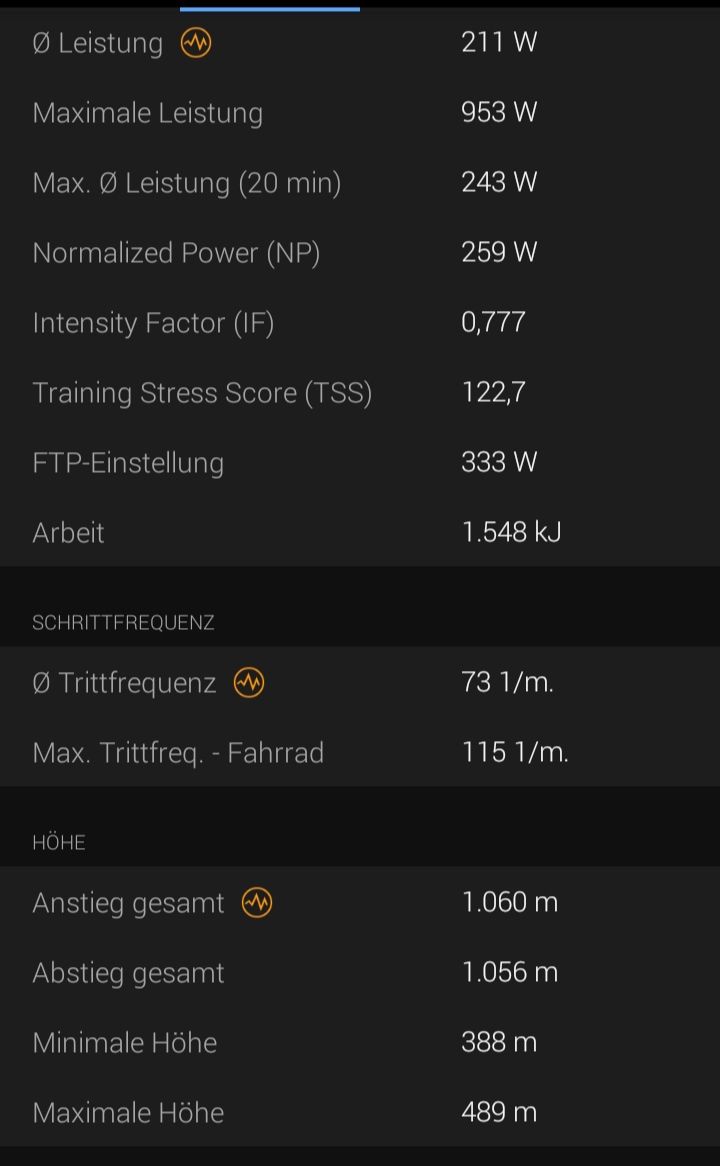This screenshot has width=720, height=1166.
Task: View the Ø Trittfrequenz chart icon
Action: pos(249,683)
